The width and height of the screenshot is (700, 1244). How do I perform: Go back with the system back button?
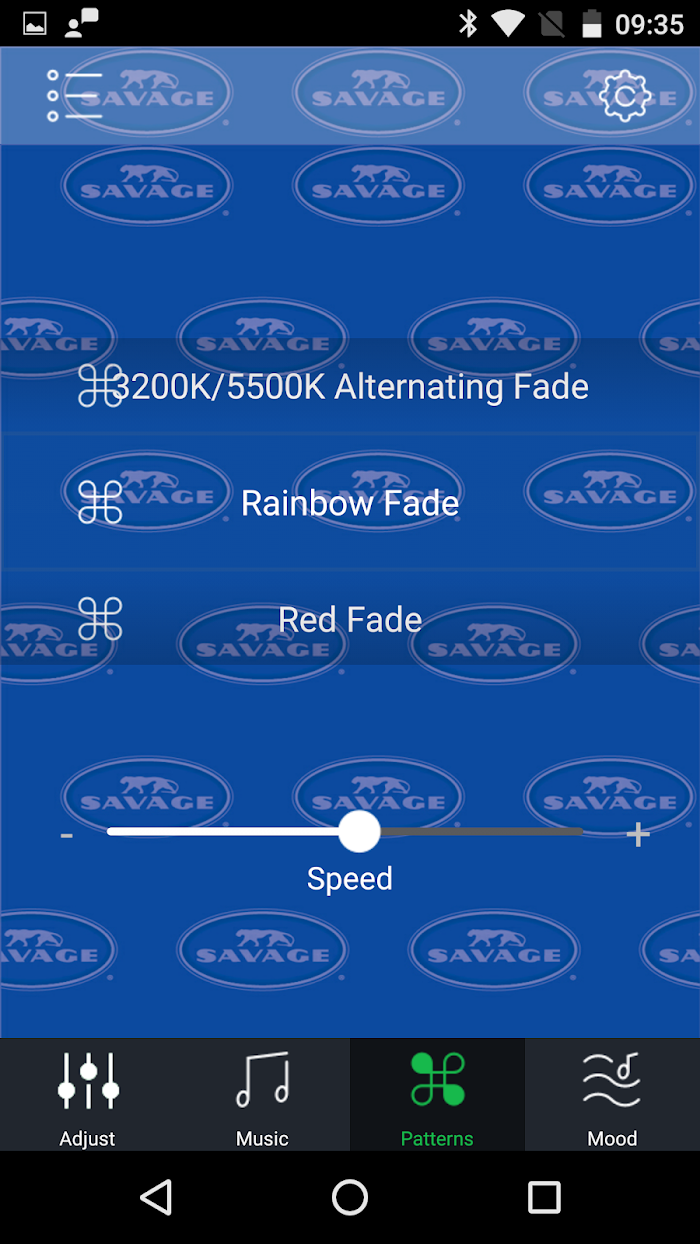click(156, 1197)
